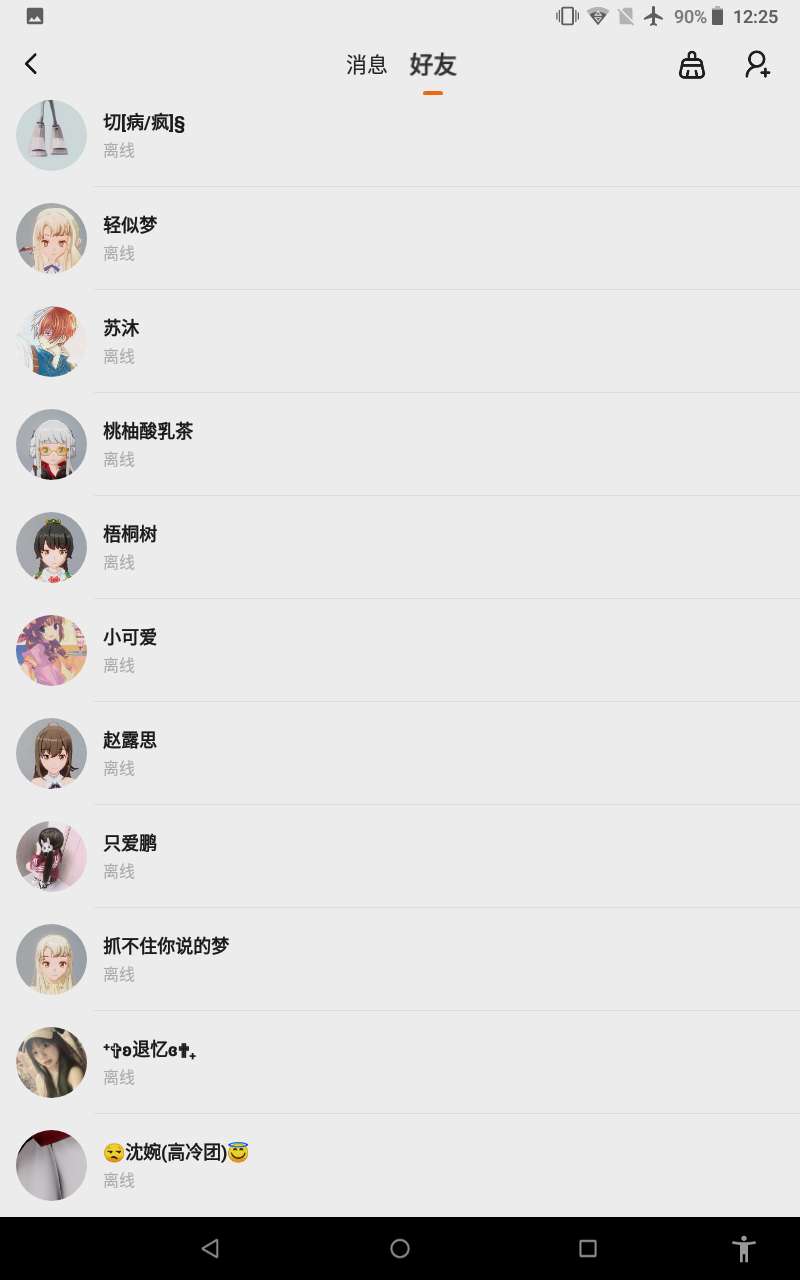Go back using the top-left arrow
The width and height of the screenshot is (800, 1280).
31,65
